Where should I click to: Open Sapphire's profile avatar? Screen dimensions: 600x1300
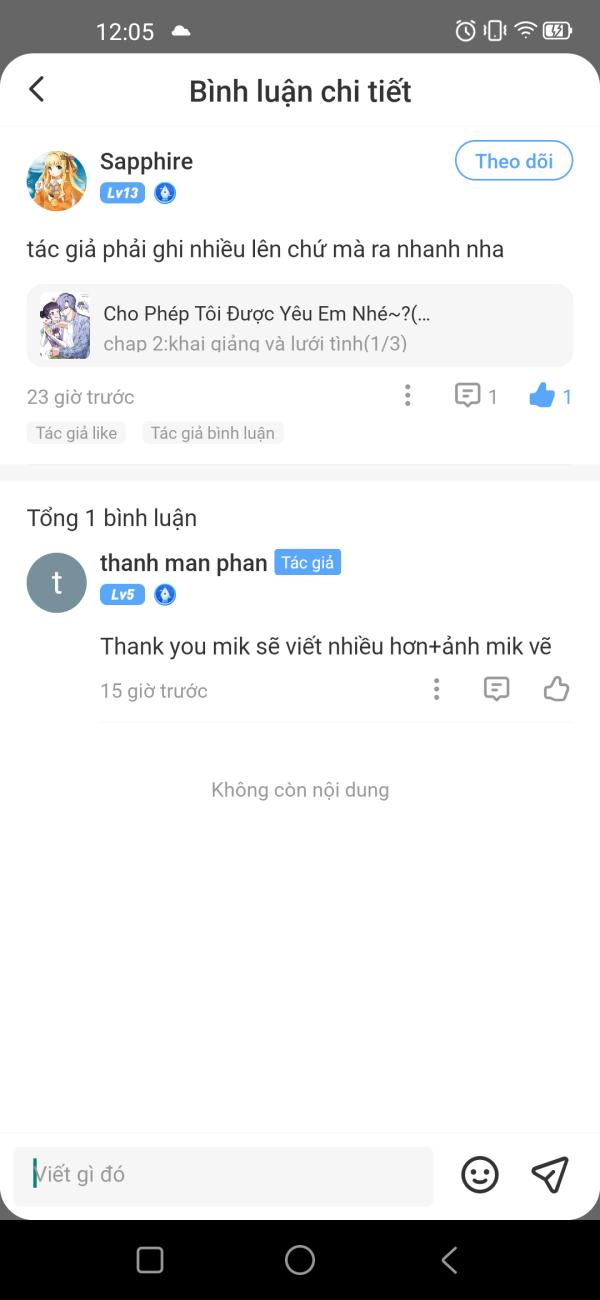(x=56, y=181)
